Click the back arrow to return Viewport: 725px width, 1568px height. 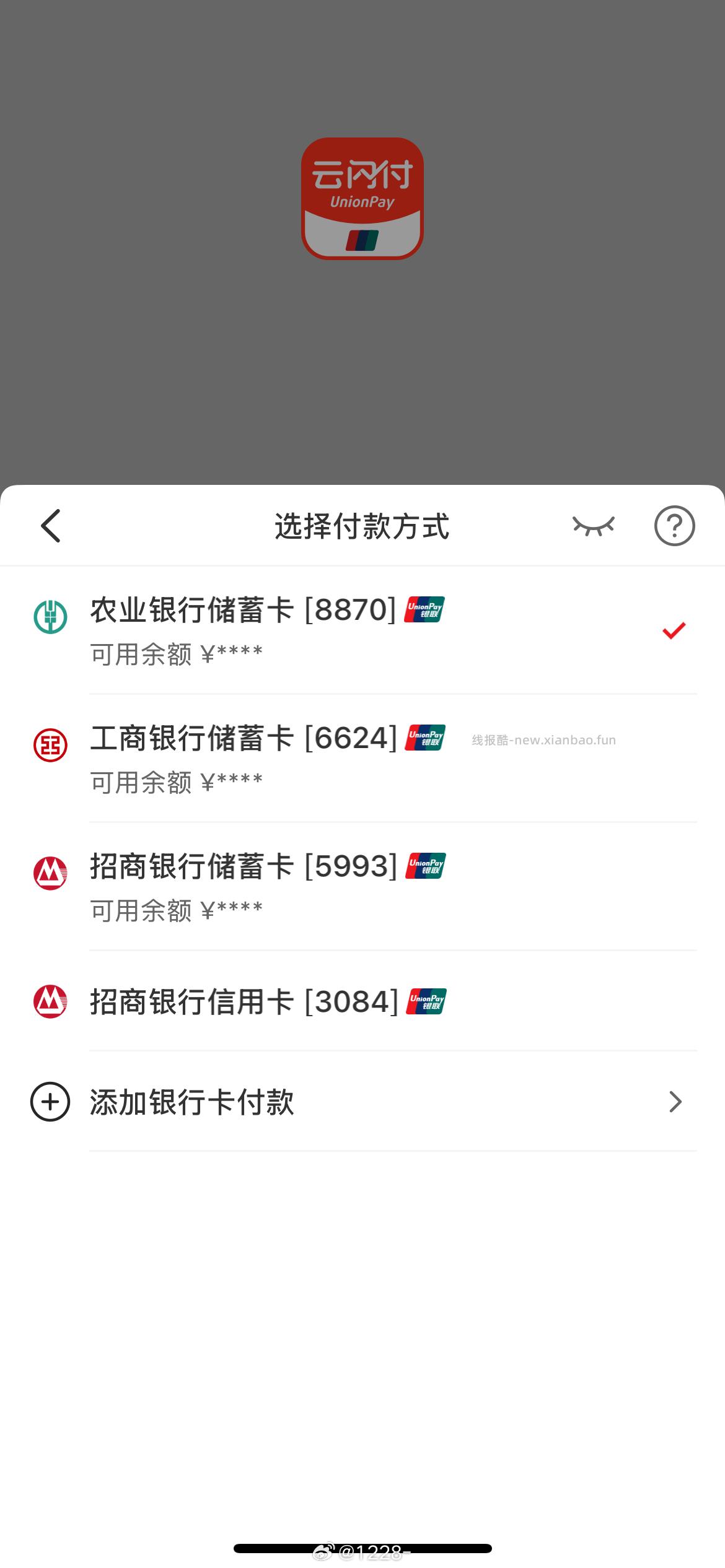click(50, 526)
